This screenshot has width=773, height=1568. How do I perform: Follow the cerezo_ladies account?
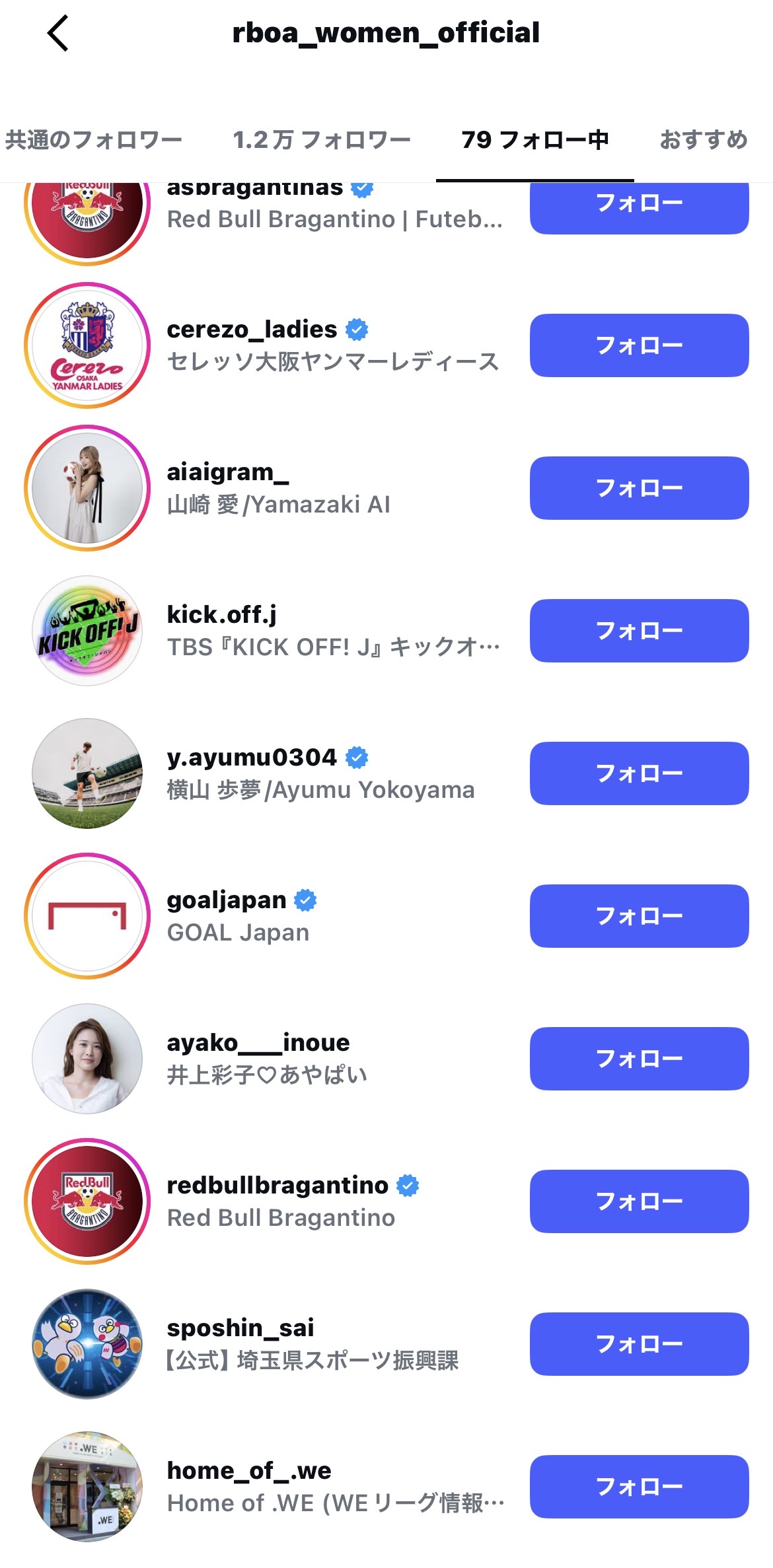[x=639, y=345]
